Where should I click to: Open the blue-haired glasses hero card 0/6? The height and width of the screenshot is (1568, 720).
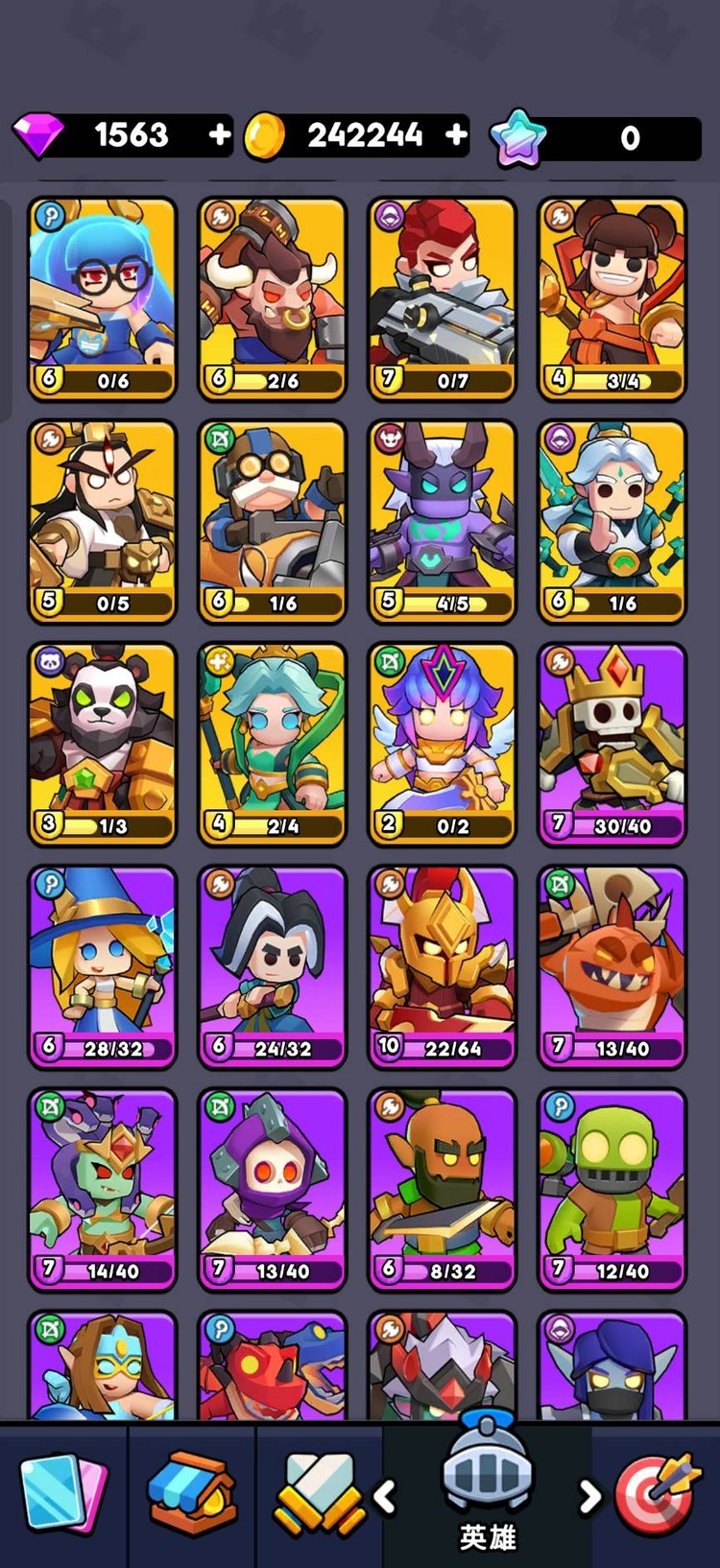pyautogui.click(x=102, y=298)
